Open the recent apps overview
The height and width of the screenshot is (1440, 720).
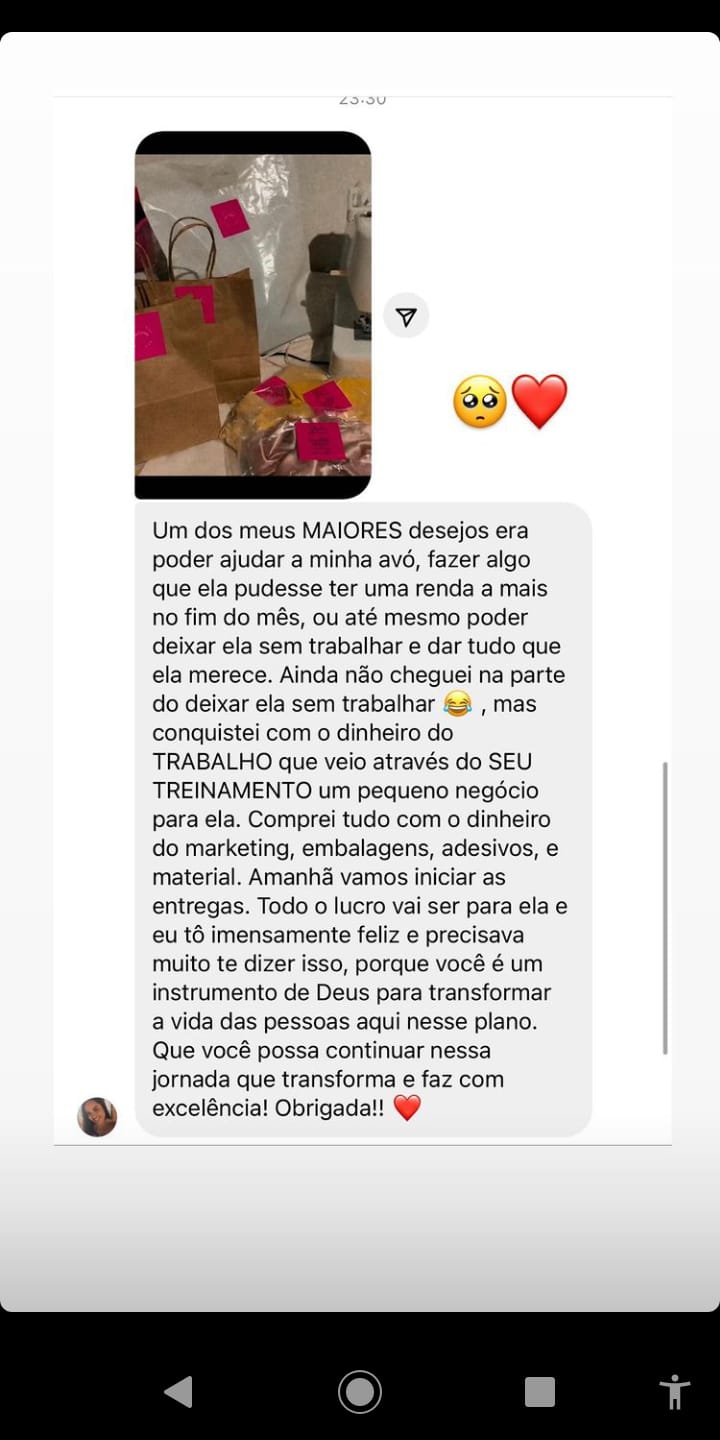point(539,1391)
